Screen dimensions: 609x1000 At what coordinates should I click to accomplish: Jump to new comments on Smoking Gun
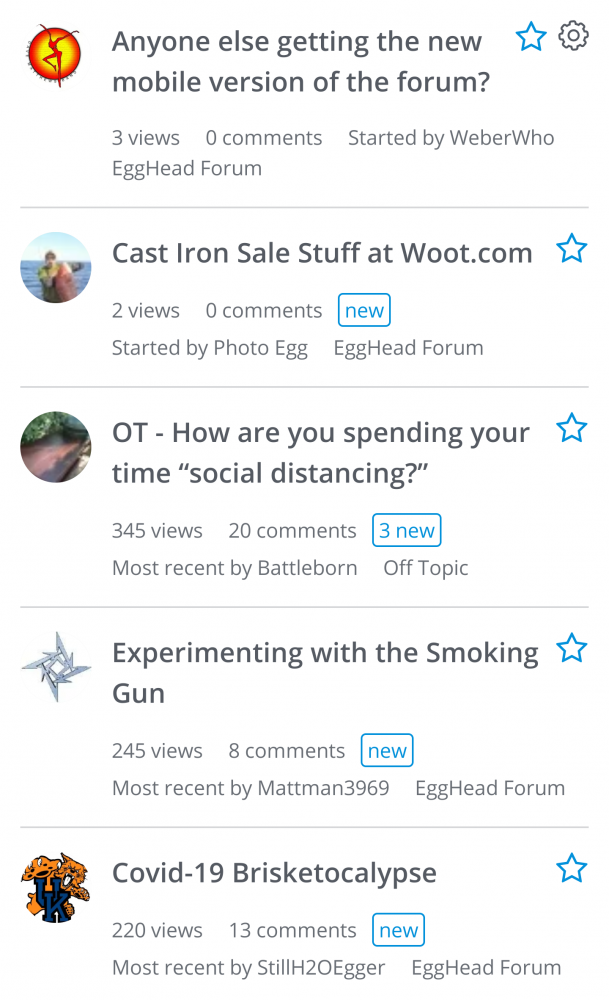387,751
